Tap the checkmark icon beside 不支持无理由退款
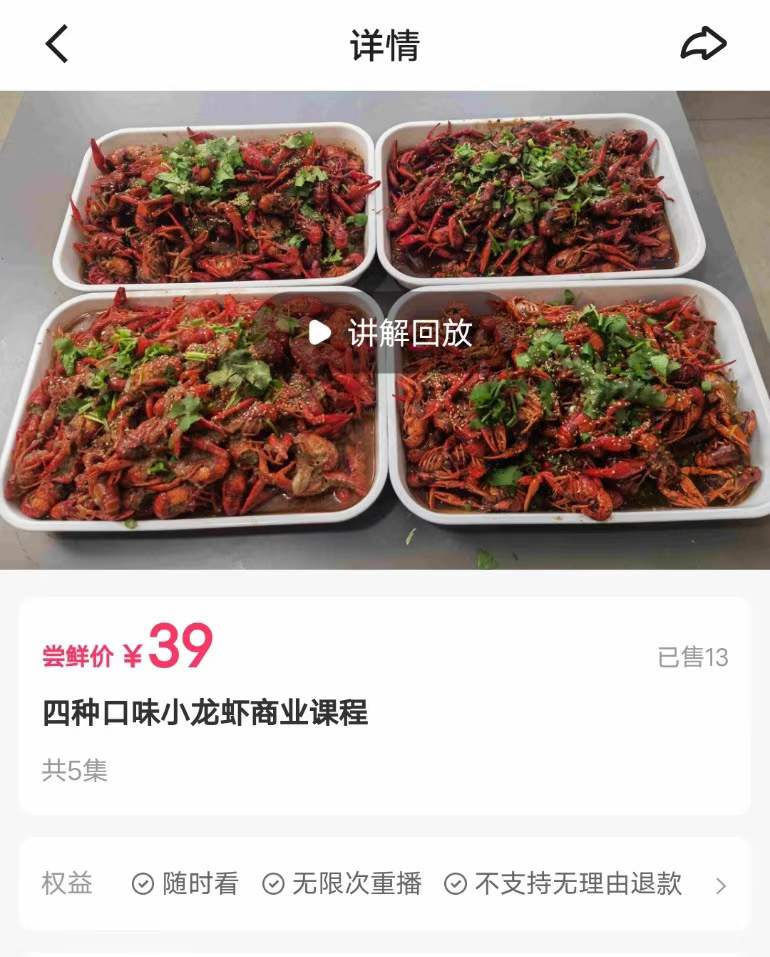Image resolution: width=770 pixels, height=957 pixels. pyautogui.click(x=458, y=883)
